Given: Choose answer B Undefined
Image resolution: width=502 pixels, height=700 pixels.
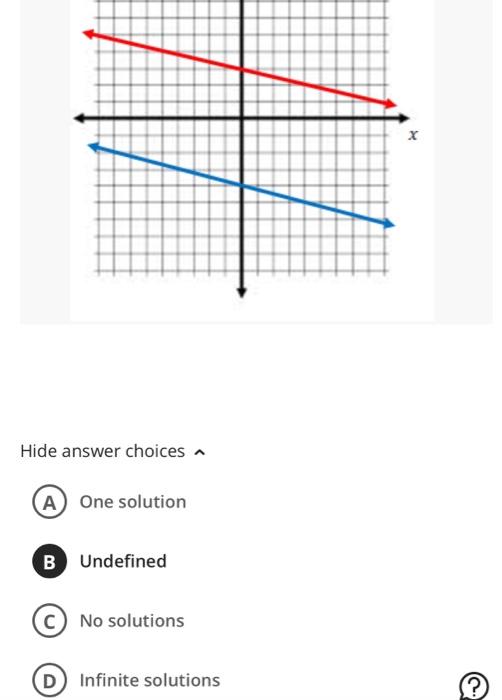Looking at the screenshot, I should point(100,561).
